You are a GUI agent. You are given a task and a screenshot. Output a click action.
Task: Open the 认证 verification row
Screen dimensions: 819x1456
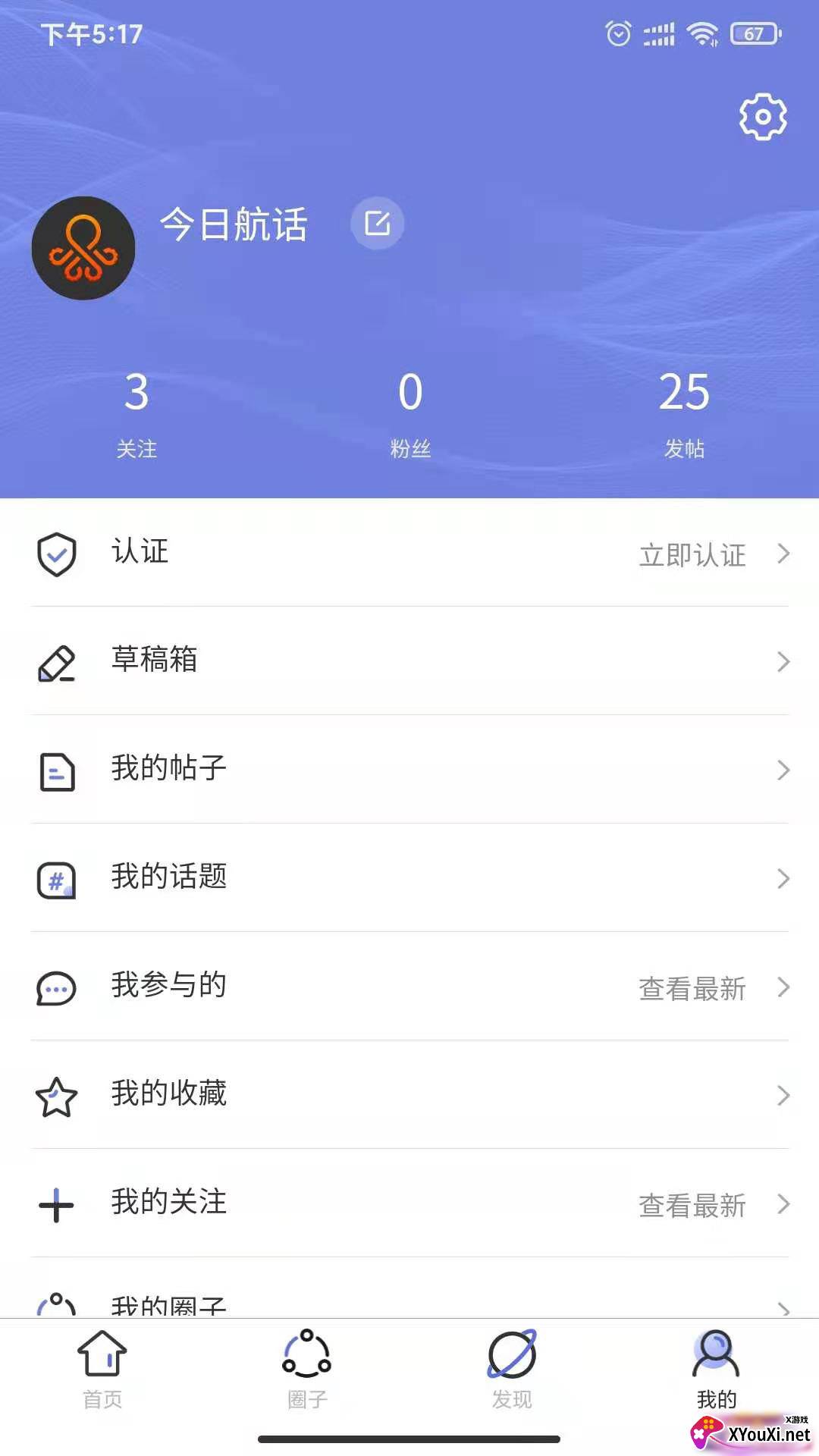[x=409, y=554]
